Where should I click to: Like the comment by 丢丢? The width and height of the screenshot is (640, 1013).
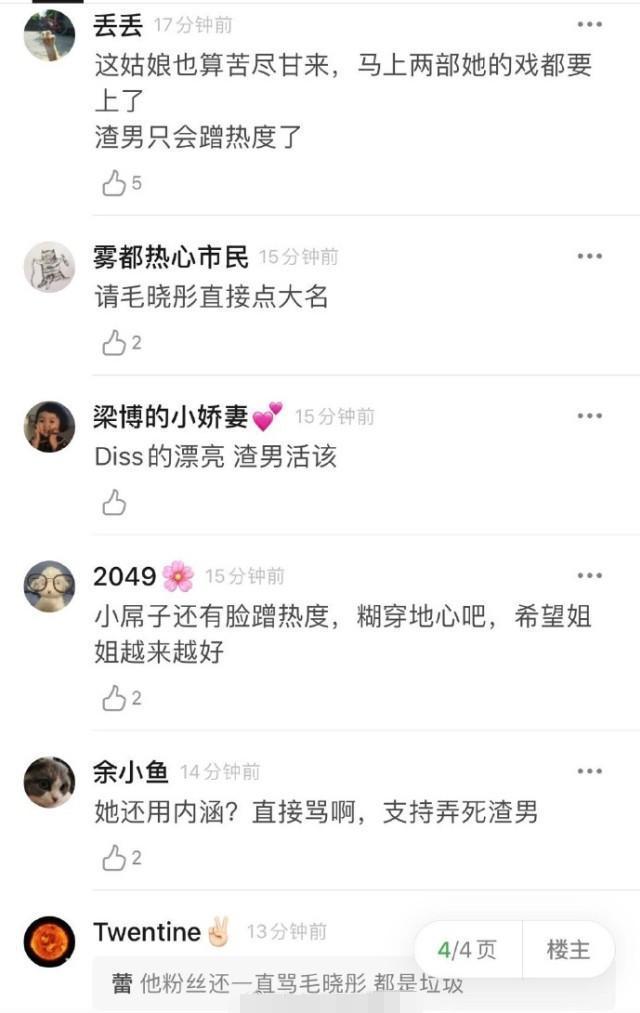pyautogui.click(x=115, y=183)
